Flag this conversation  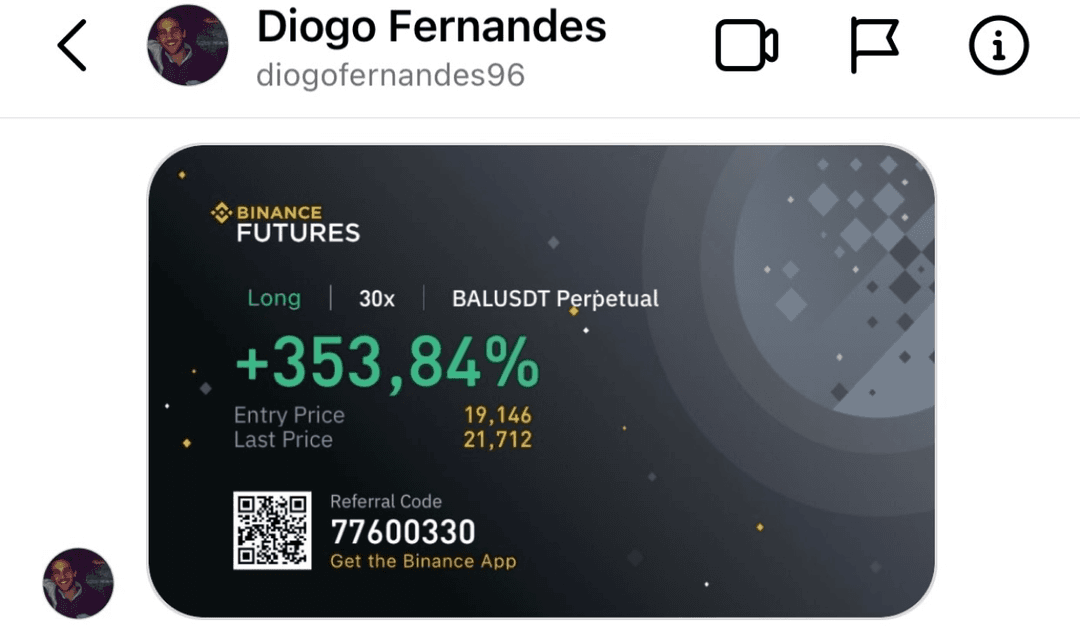pyautogui.click(x=874, y=47)
